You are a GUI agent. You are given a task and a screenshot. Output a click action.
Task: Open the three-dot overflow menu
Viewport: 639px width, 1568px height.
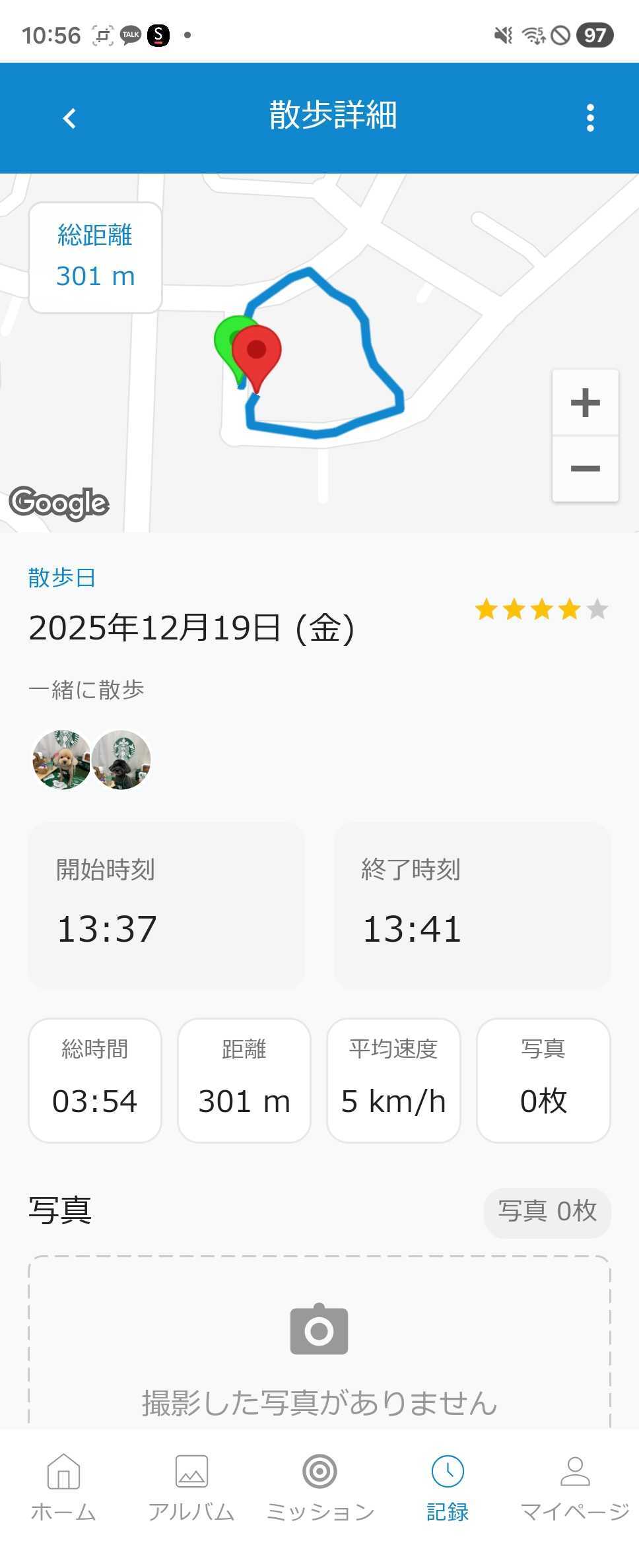(590, 116)
